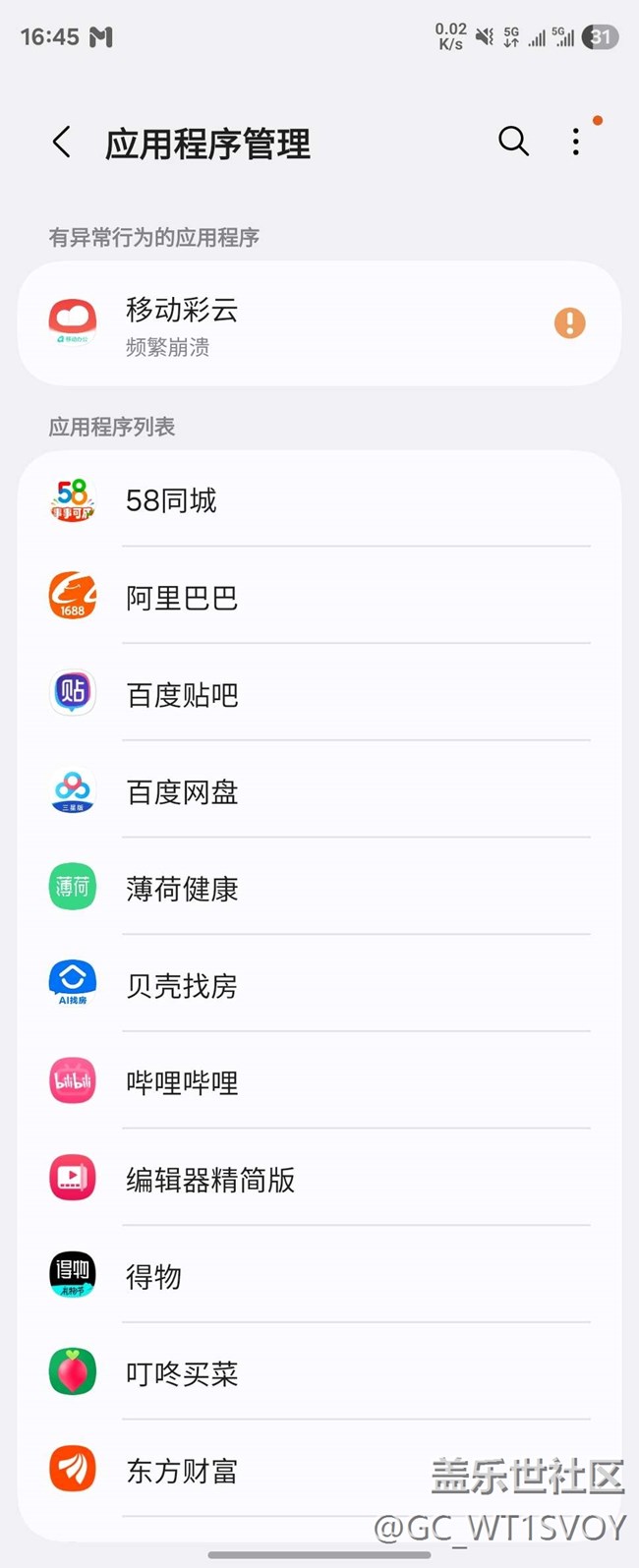
Task: Go back from 应用程序管理
Action: click(62, 143)
